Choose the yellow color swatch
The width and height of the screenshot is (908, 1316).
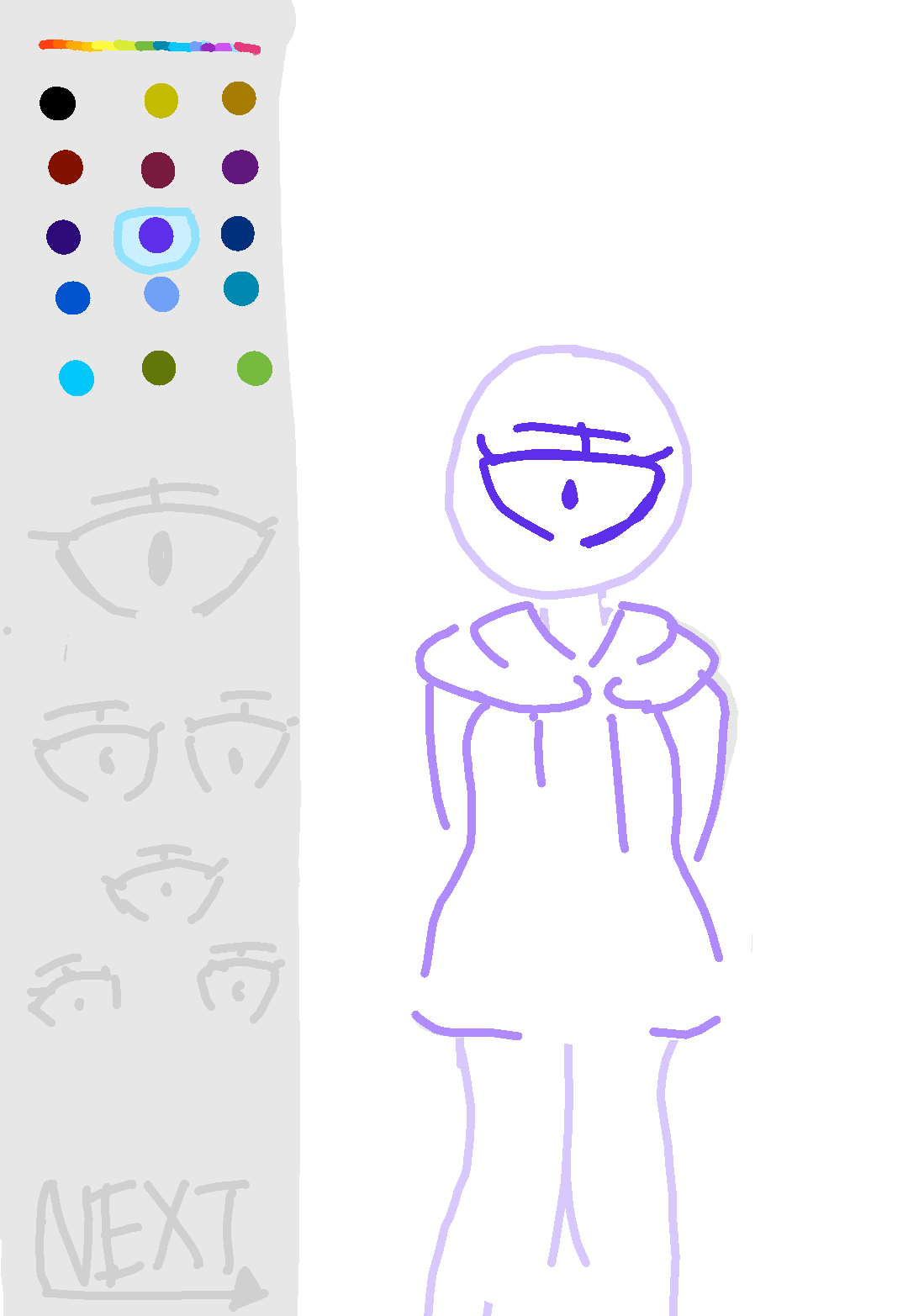pyautogui.click(x=161, y=100)
